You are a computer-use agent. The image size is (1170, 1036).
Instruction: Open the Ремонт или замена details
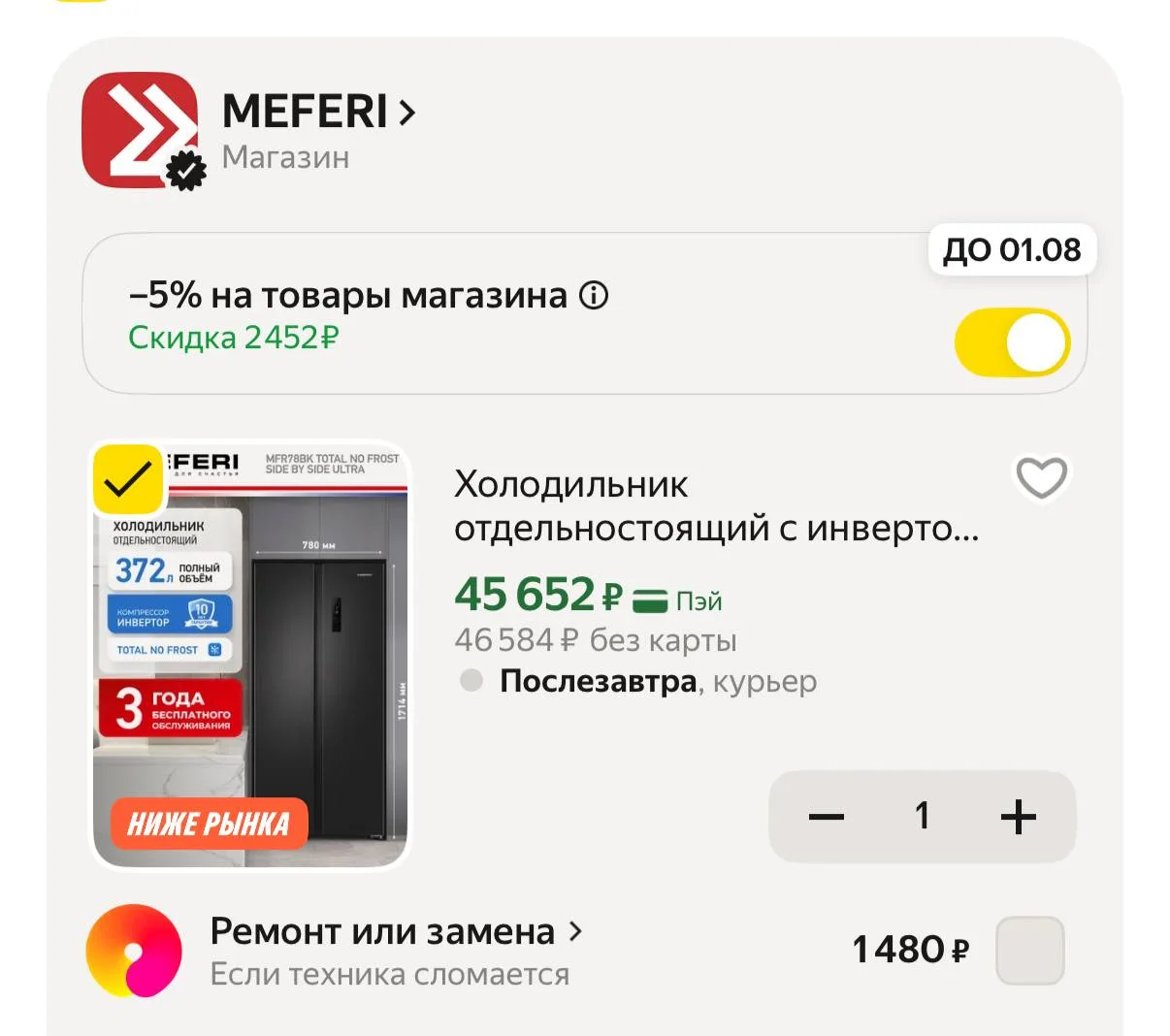pos(396,932)
